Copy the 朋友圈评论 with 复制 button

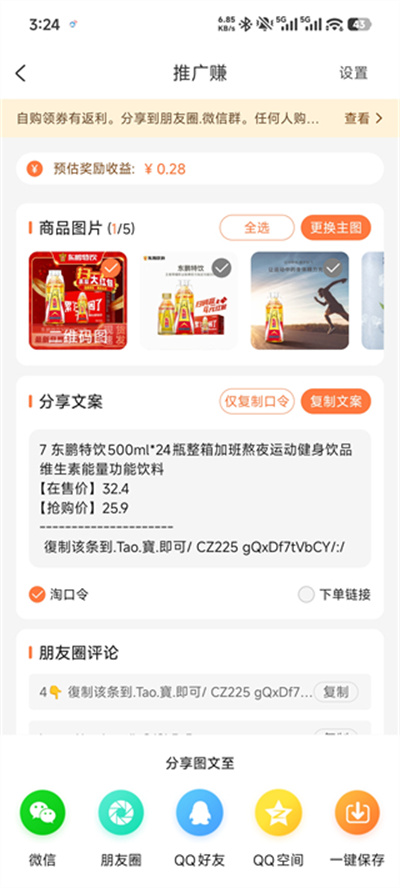[336, 692]
